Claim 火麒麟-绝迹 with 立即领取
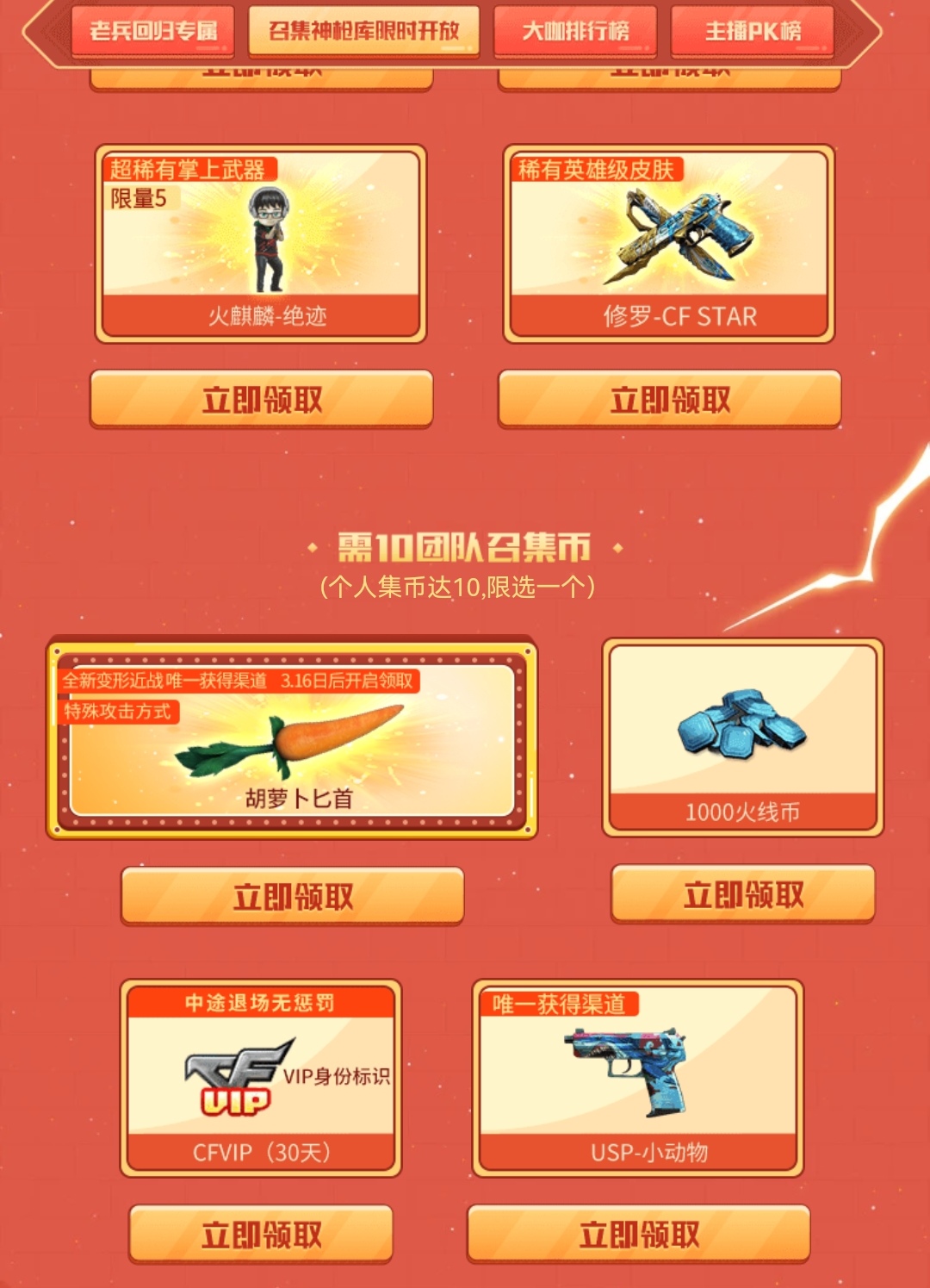 (x=262, y=400)
